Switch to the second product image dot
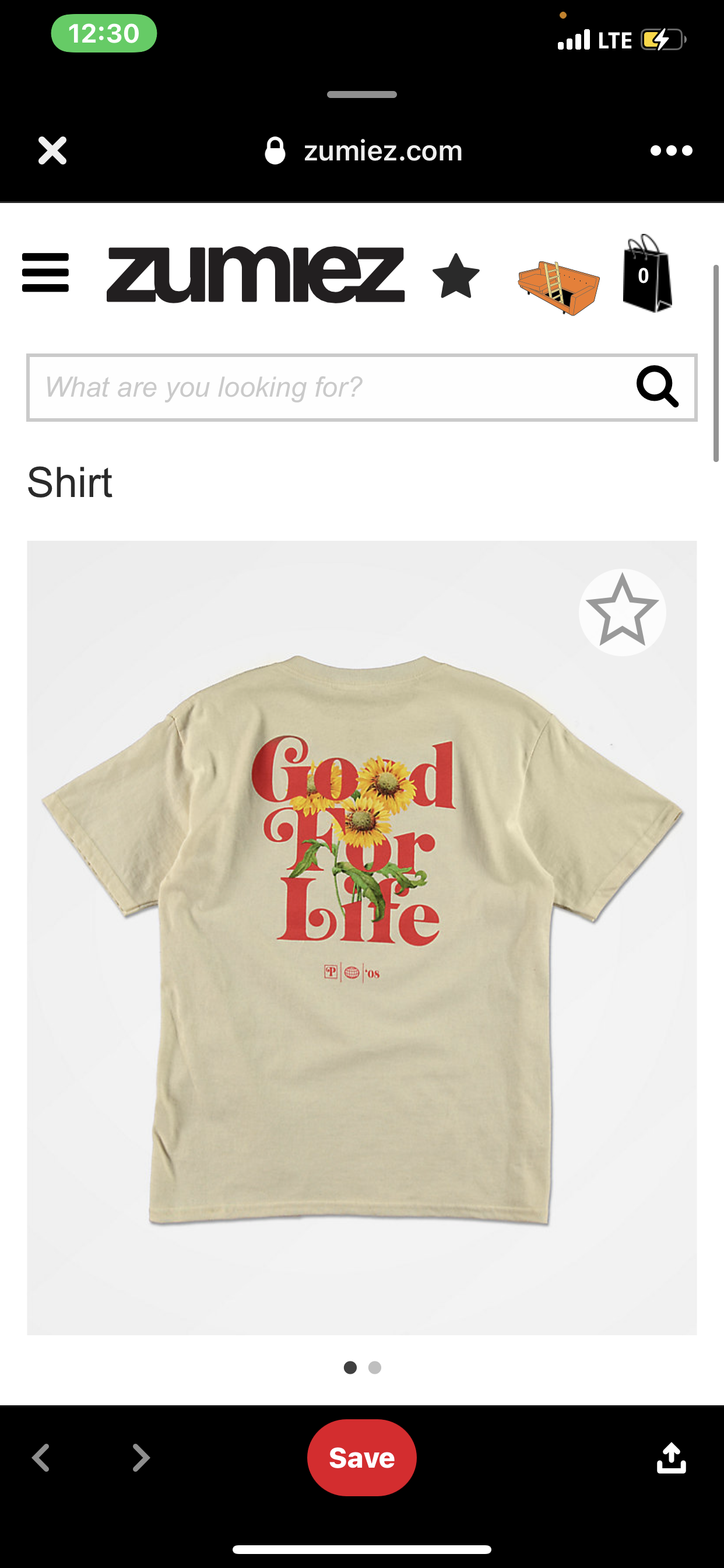Image resolution: width=724 pixels, height=1568 pixels. click(x=375, y=1368)
